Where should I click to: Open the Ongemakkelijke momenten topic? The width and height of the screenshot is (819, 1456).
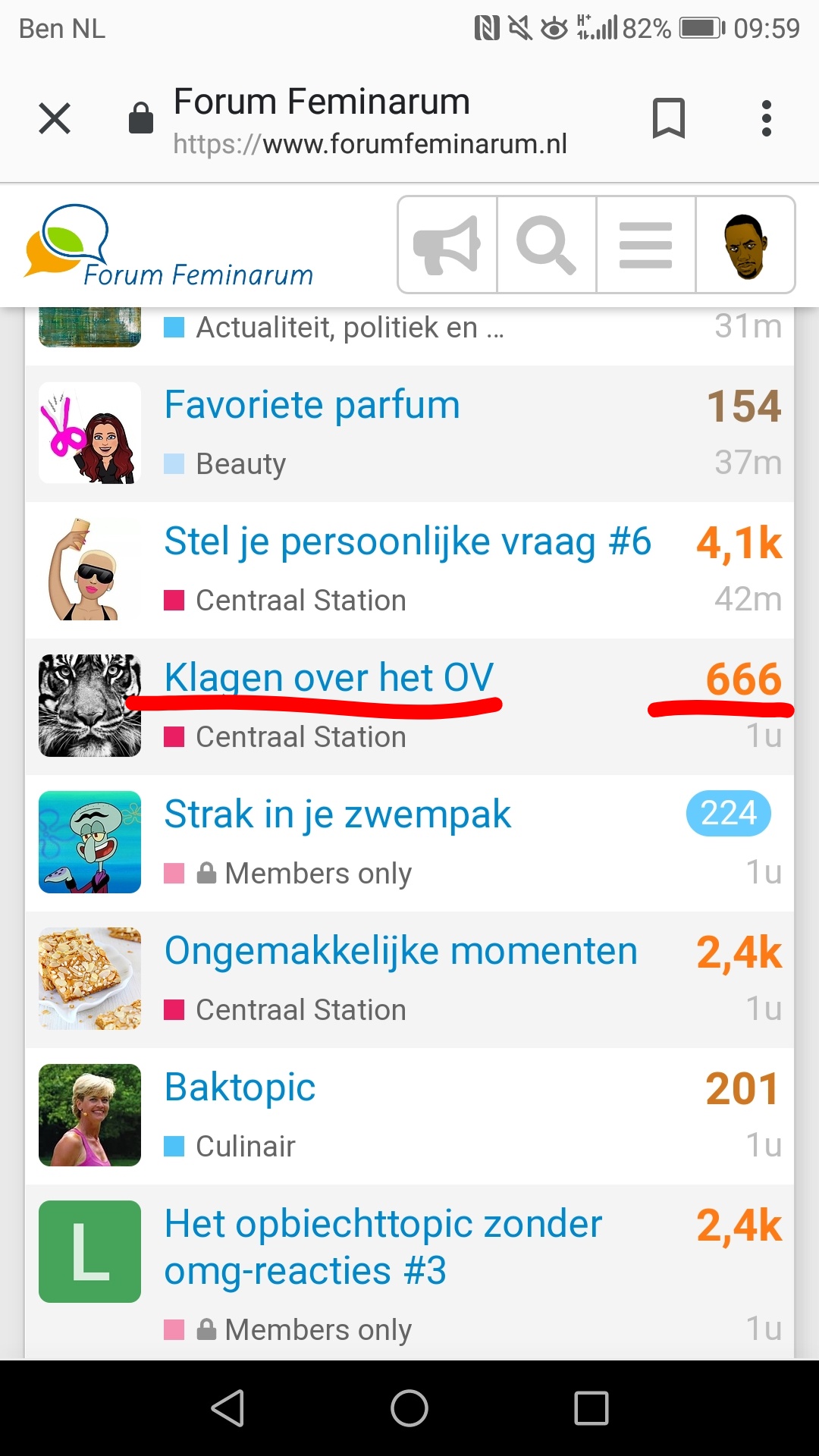coord(401,951)
